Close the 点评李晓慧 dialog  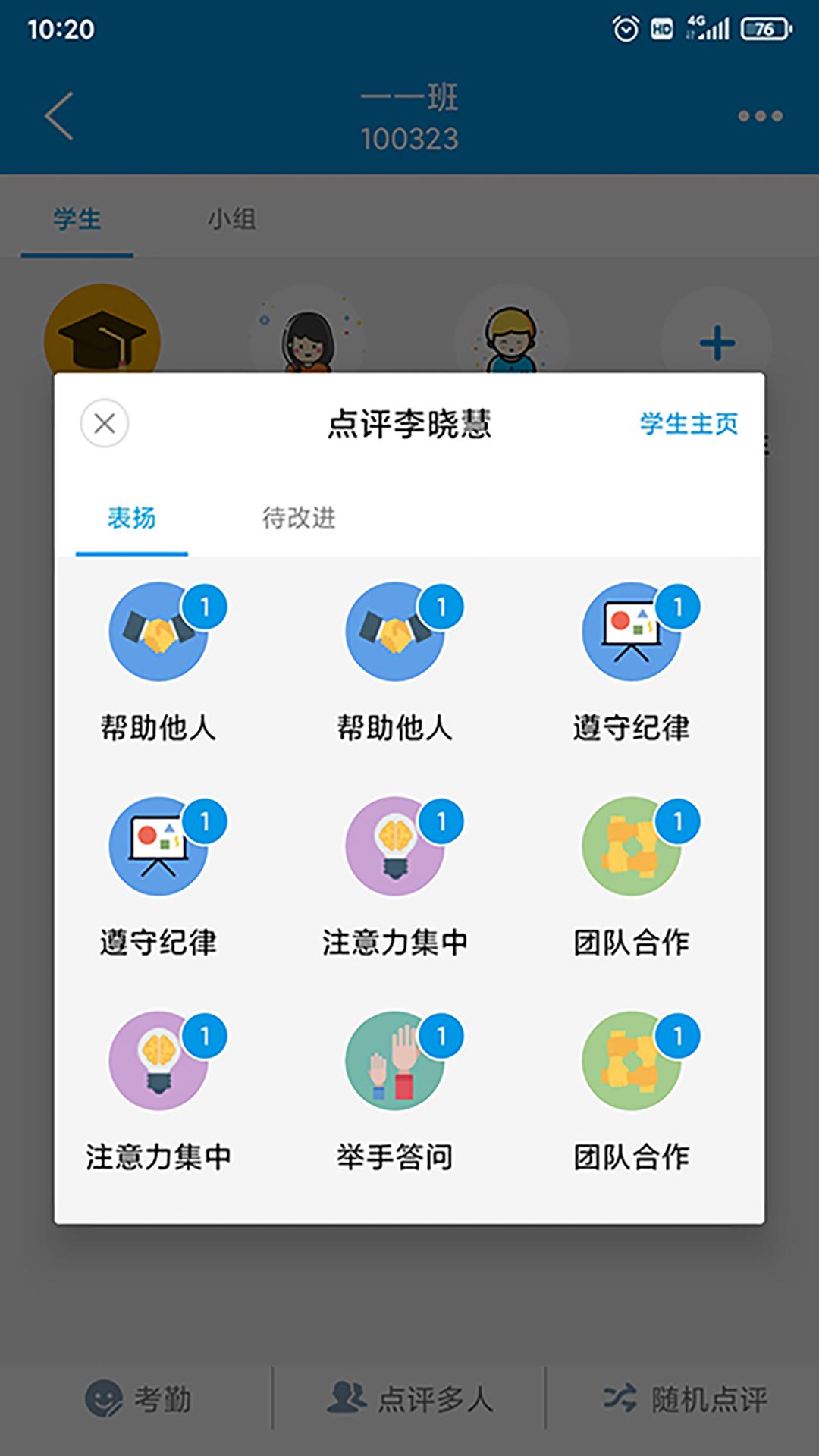[x=104, y=425]
